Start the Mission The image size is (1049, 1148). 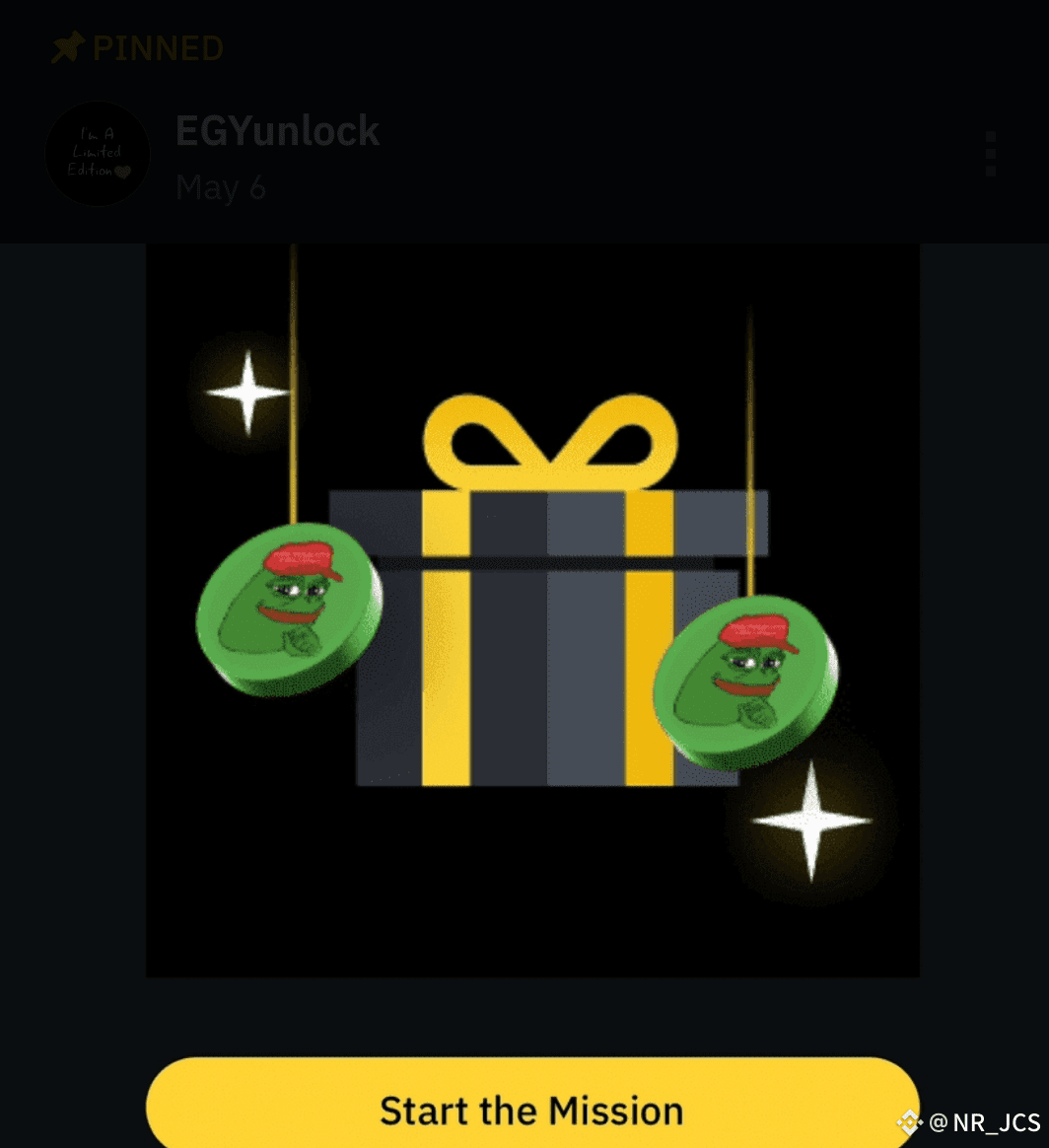pyautogui.click(x=532, y=1109)
